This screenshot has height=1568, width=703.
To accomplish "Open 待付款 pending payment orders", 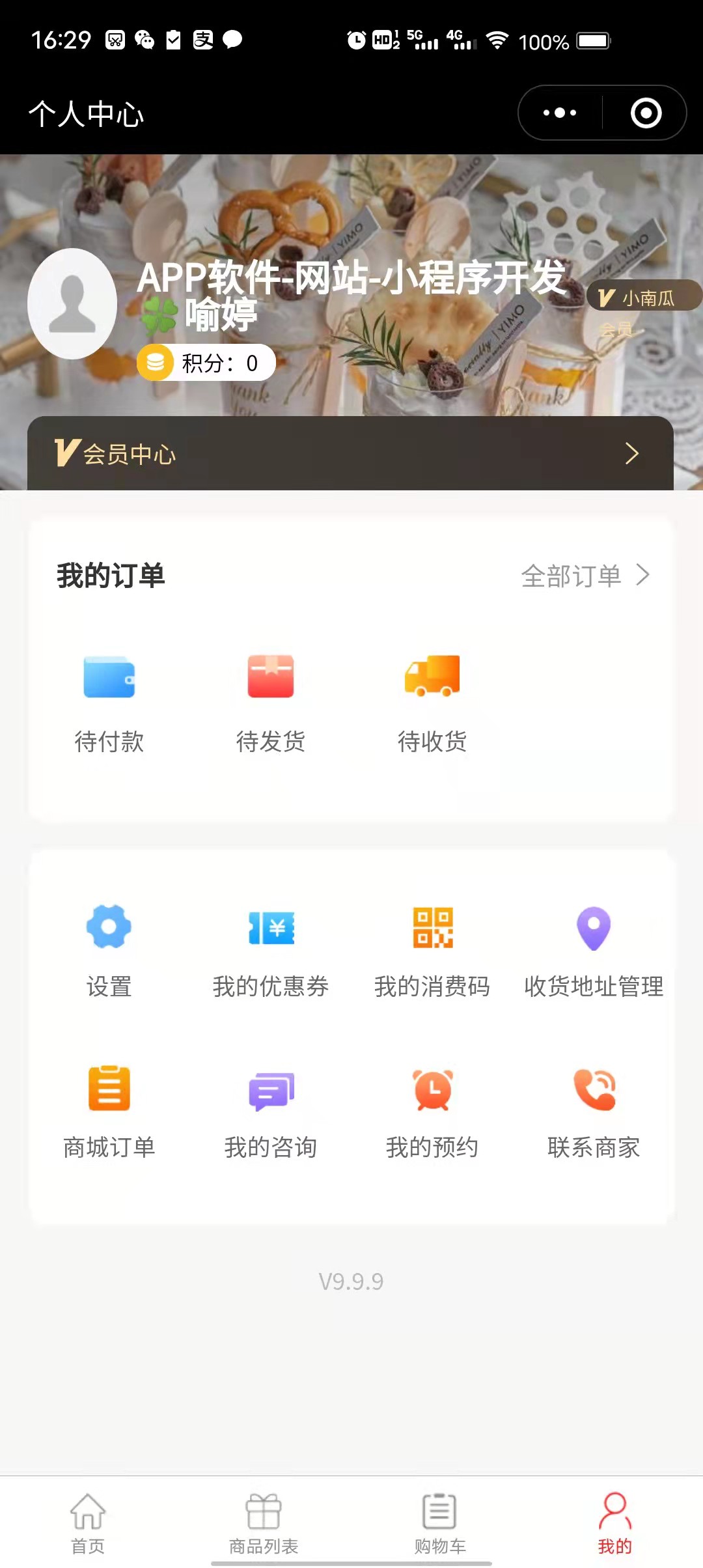I will (109, 703).
